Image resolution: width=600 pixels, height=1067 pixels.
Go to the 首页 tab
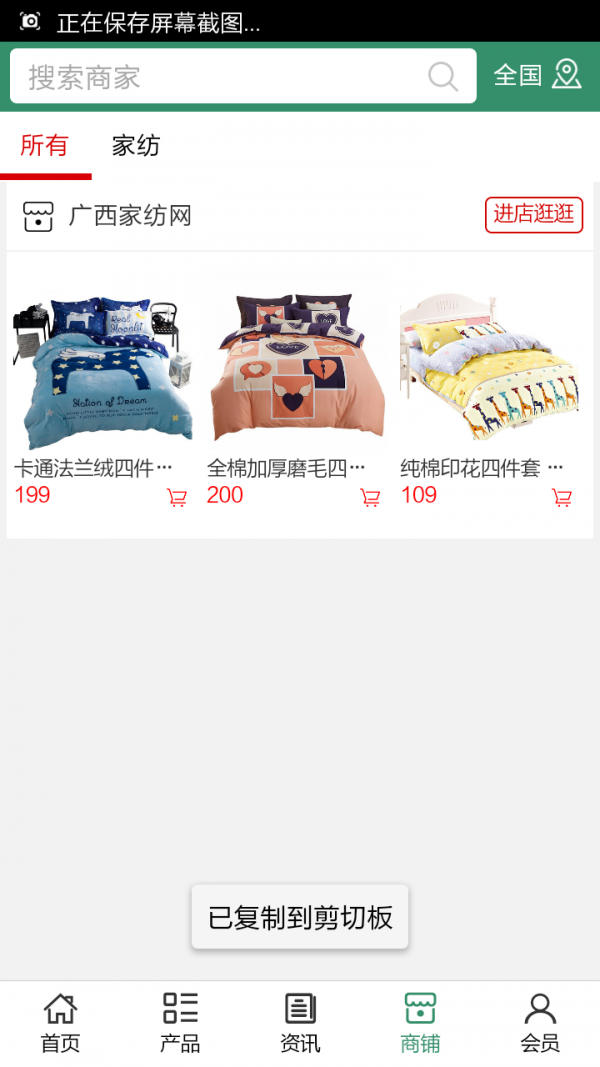61,1023
